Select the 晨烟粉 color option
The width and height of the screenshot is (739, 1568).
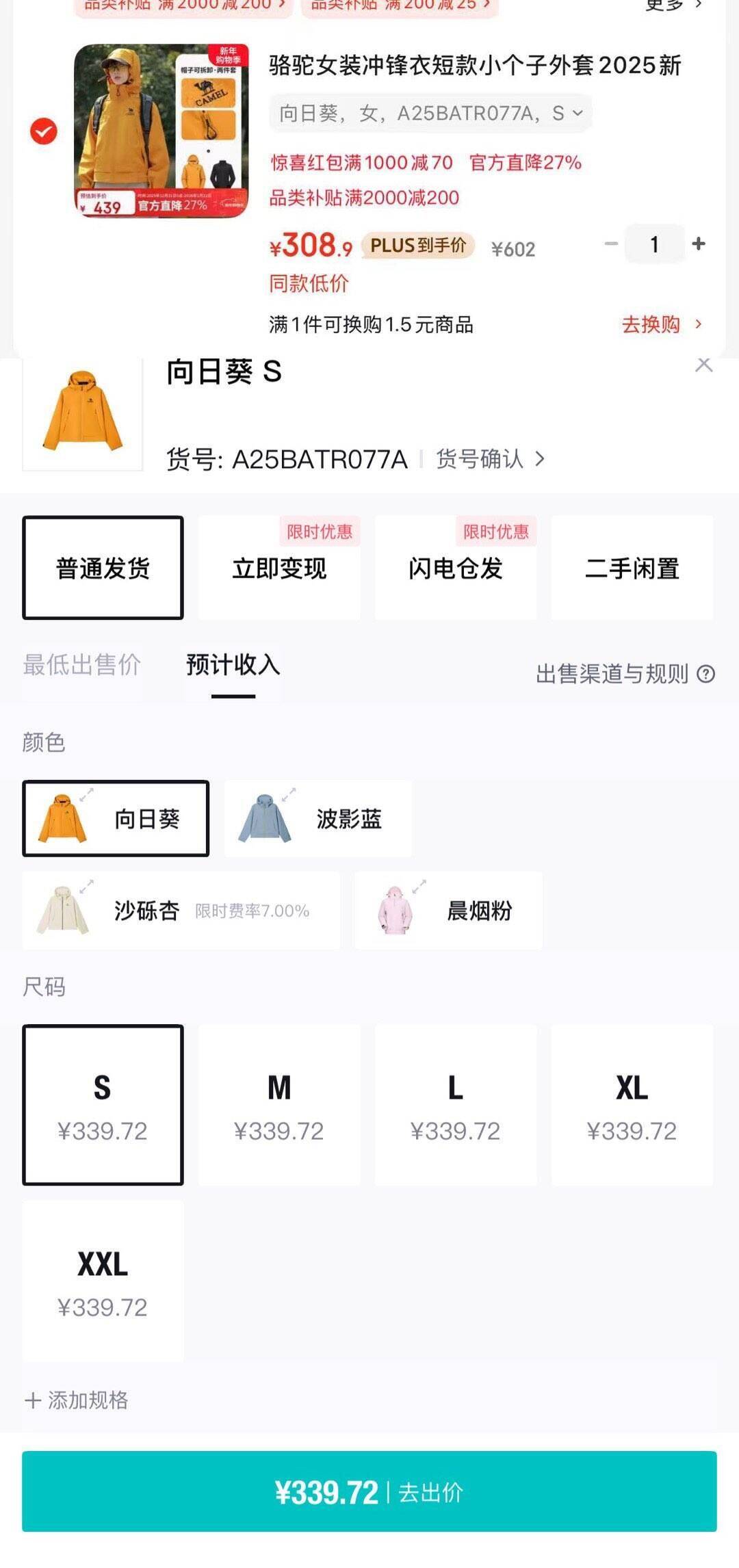[x=448, y=911]
